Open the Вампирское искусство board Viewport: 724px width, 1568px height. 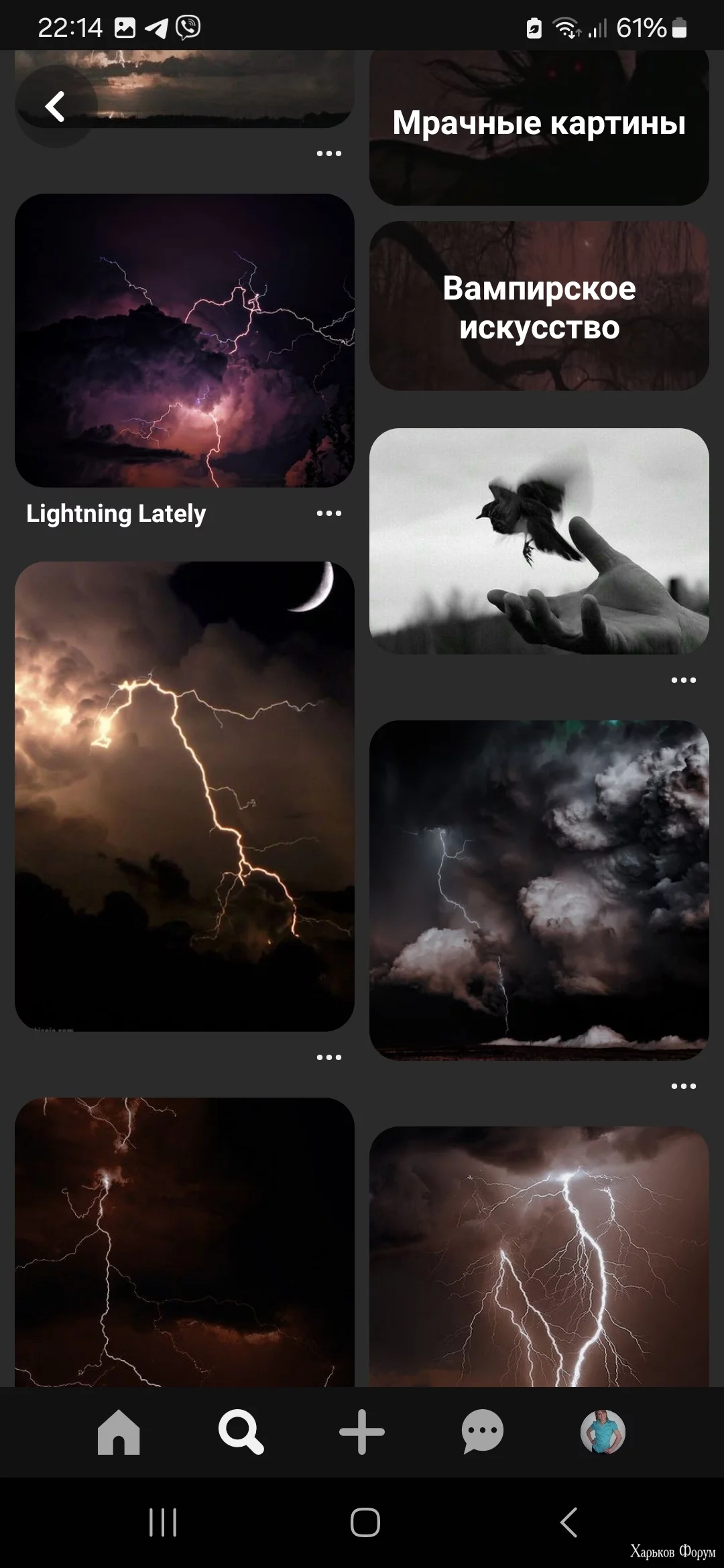[539, 307]
